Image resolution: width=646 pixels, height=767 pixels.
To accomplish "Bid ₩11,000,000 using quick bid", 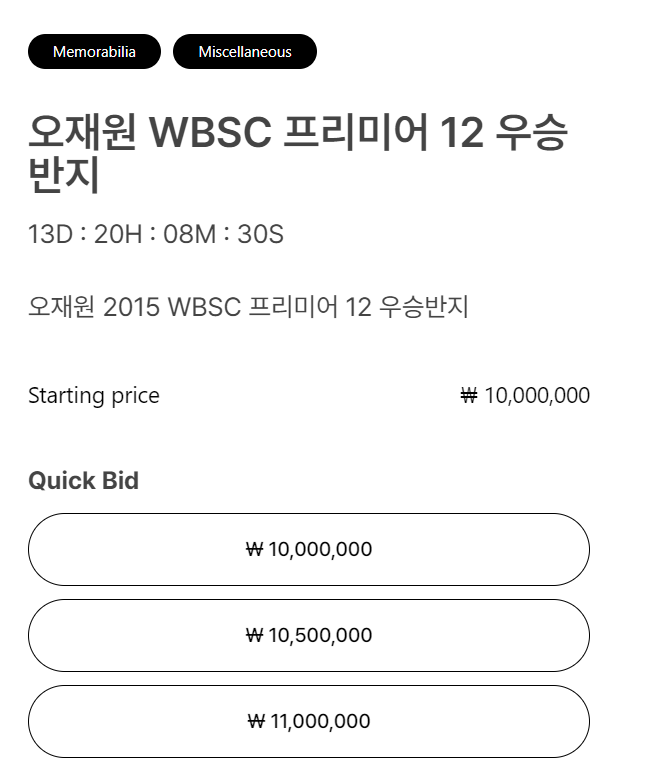I will [308, 721].
